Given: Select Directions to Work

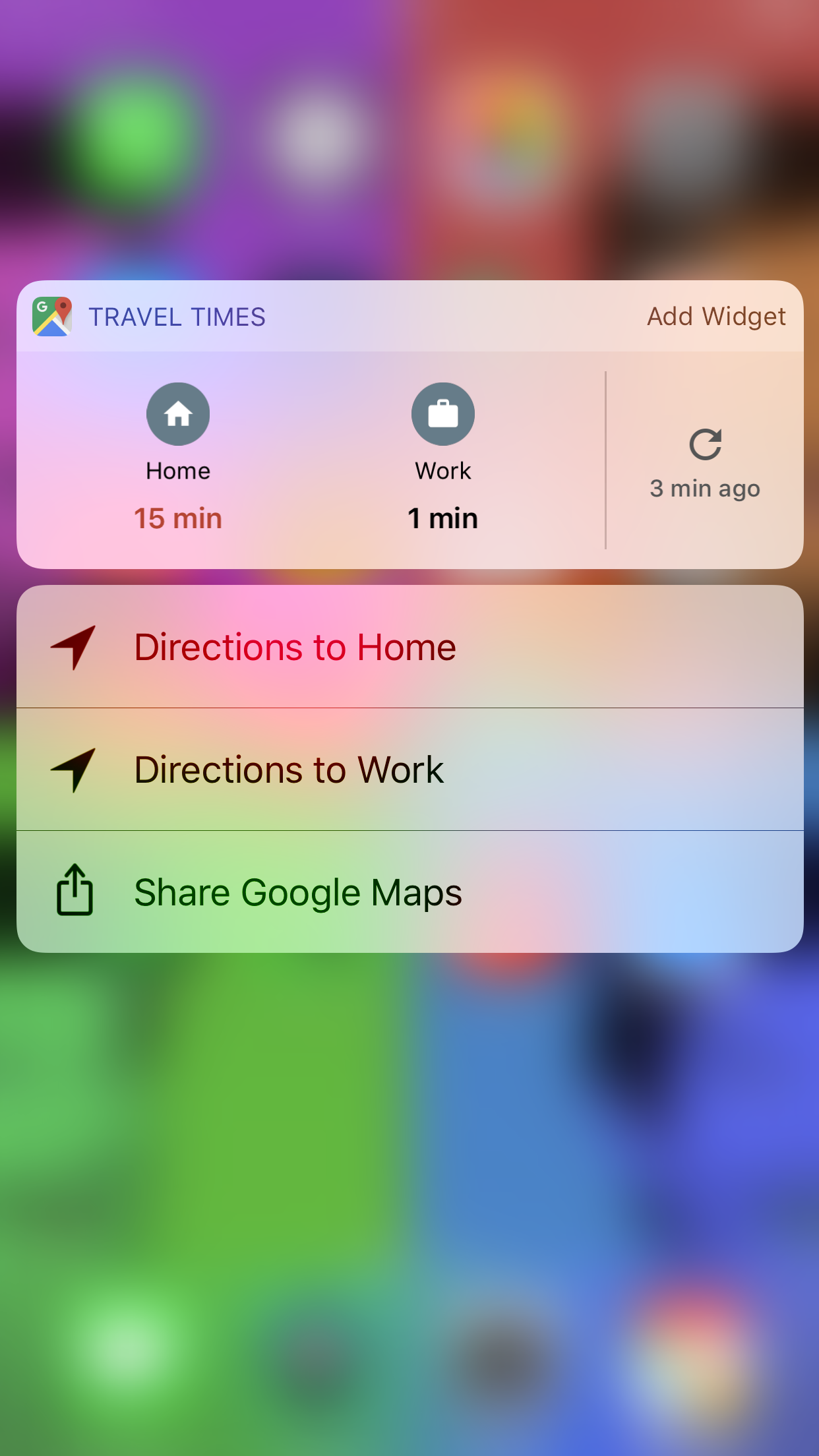Looking at the screenshot, I should (410, 770).
